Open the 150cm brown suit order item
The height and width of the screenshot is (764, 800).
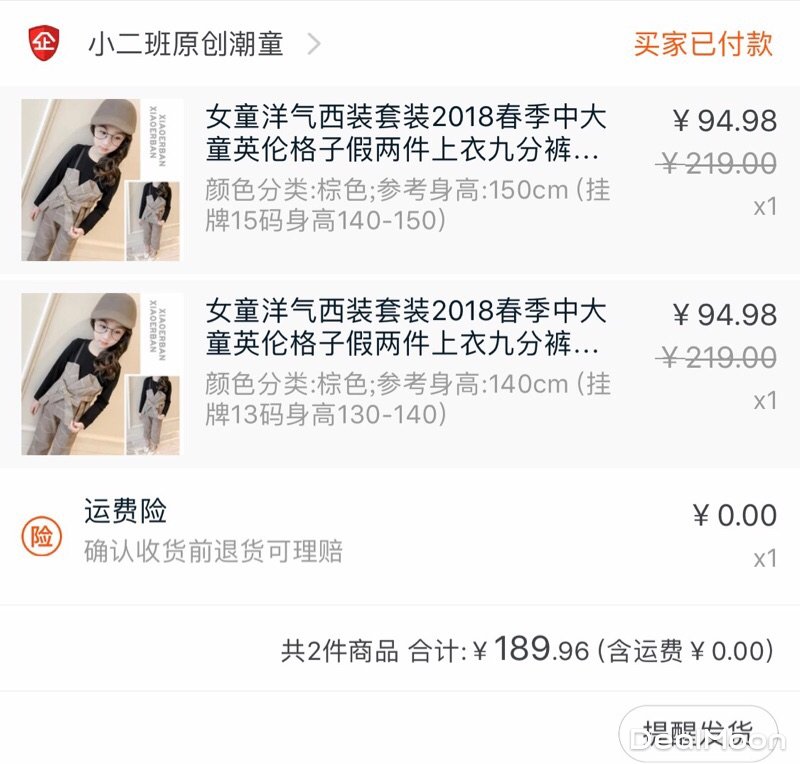[x=405, y=166]
